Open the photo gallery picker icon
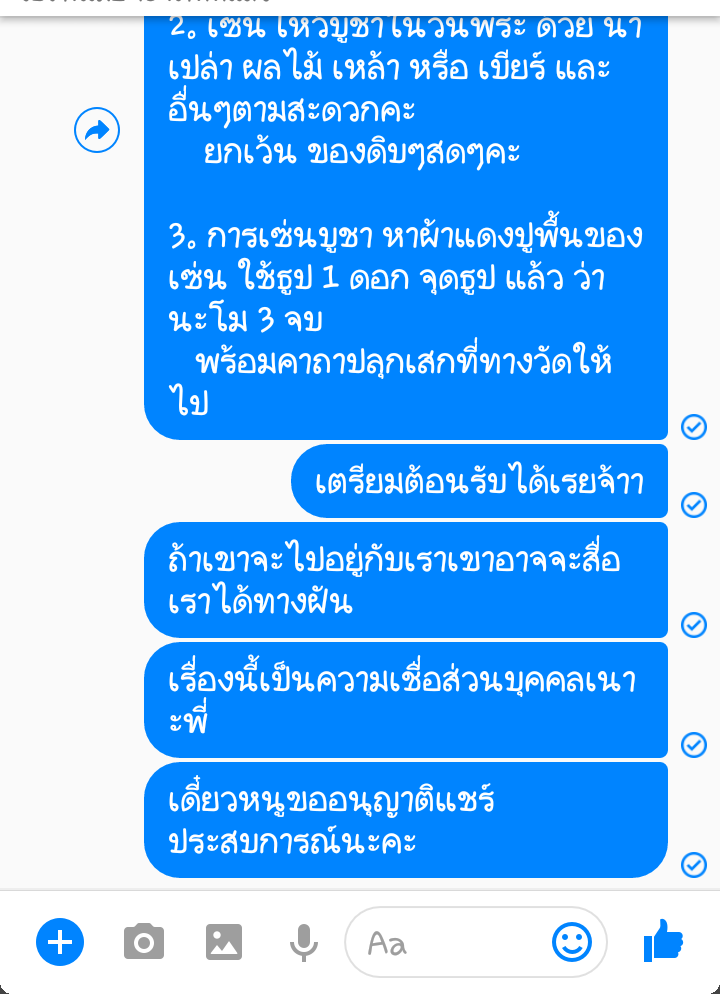Screen dimensions: 720x994 tap(223, 941)
